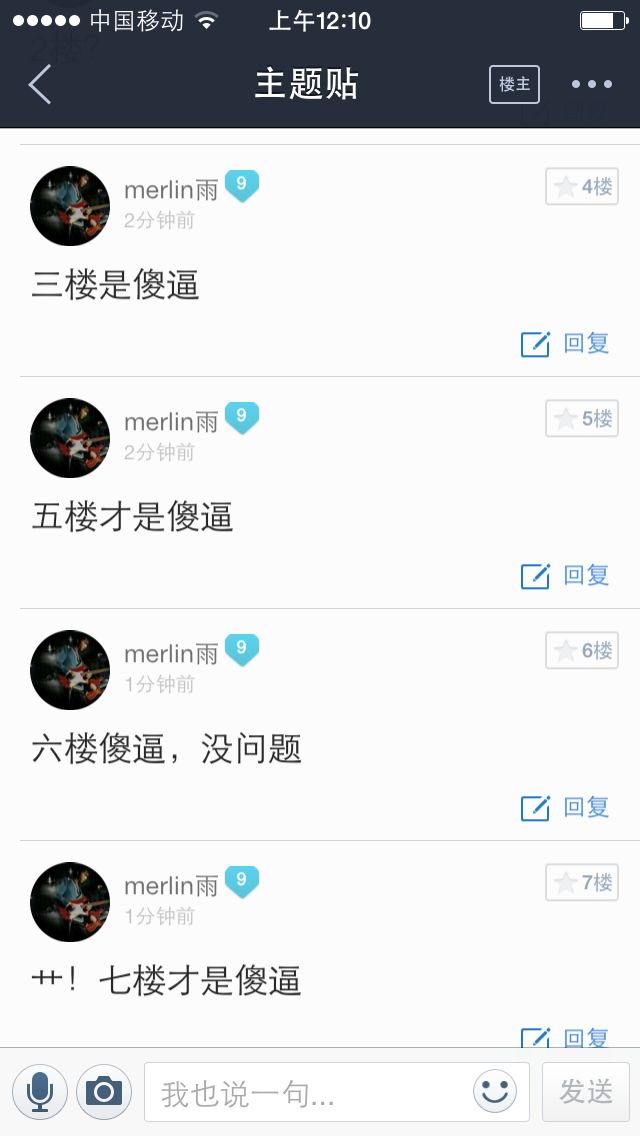Tap the avatar on the 7楼 post
This screenshot has width=640, height=1136.
(x=70, y=902)
